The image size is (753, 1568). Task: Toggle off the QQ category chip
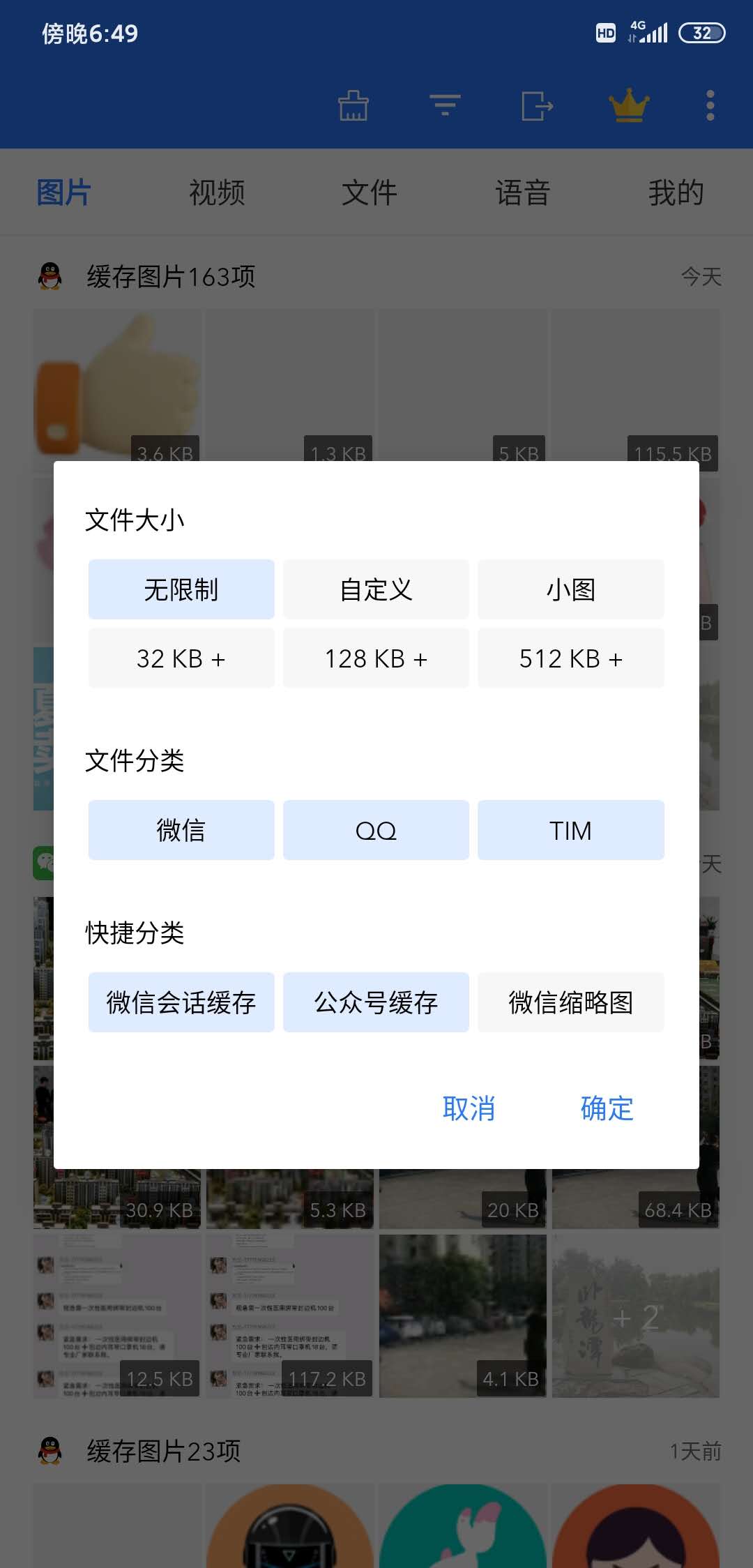(x=375, y=830)
